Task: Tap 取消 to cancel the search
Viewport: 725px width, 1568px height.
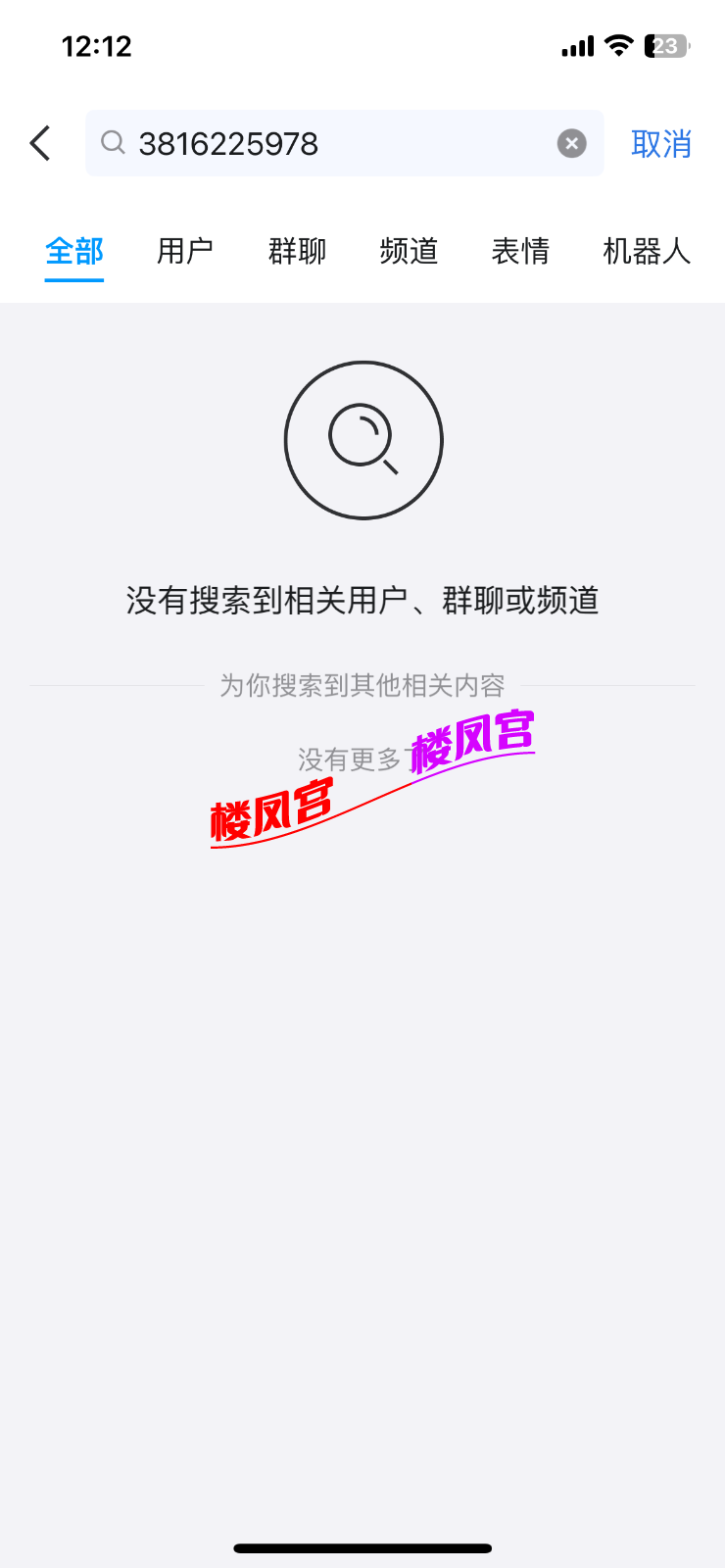Action: click(x=661, y=144)
